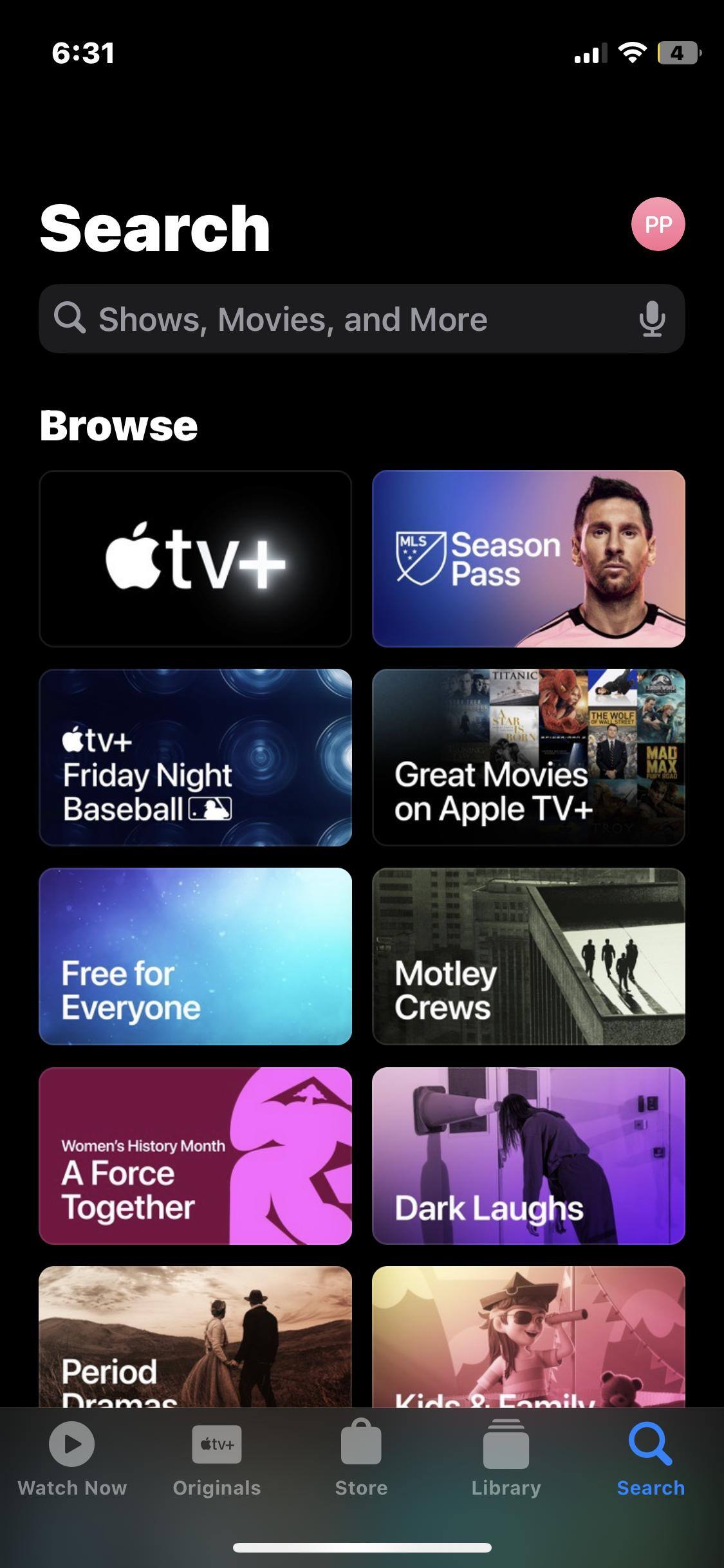Start voice search with the microphone
724x1568 pixels.
point(651,319)
